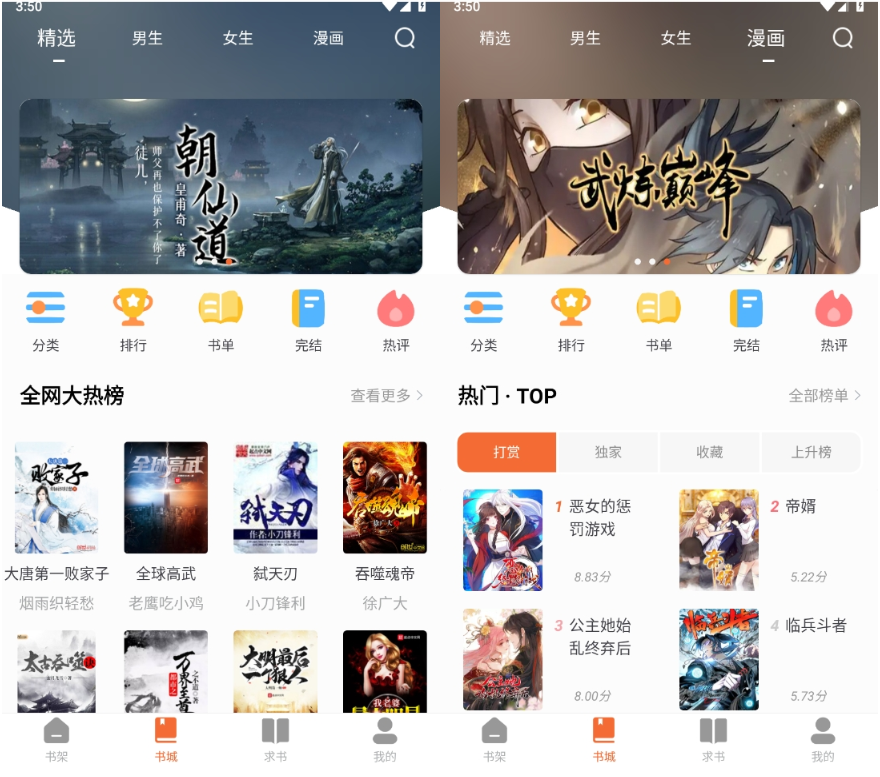880x777 pixels.
Task: Switch to the 上升榜 tab
Action: coord(811,452)
